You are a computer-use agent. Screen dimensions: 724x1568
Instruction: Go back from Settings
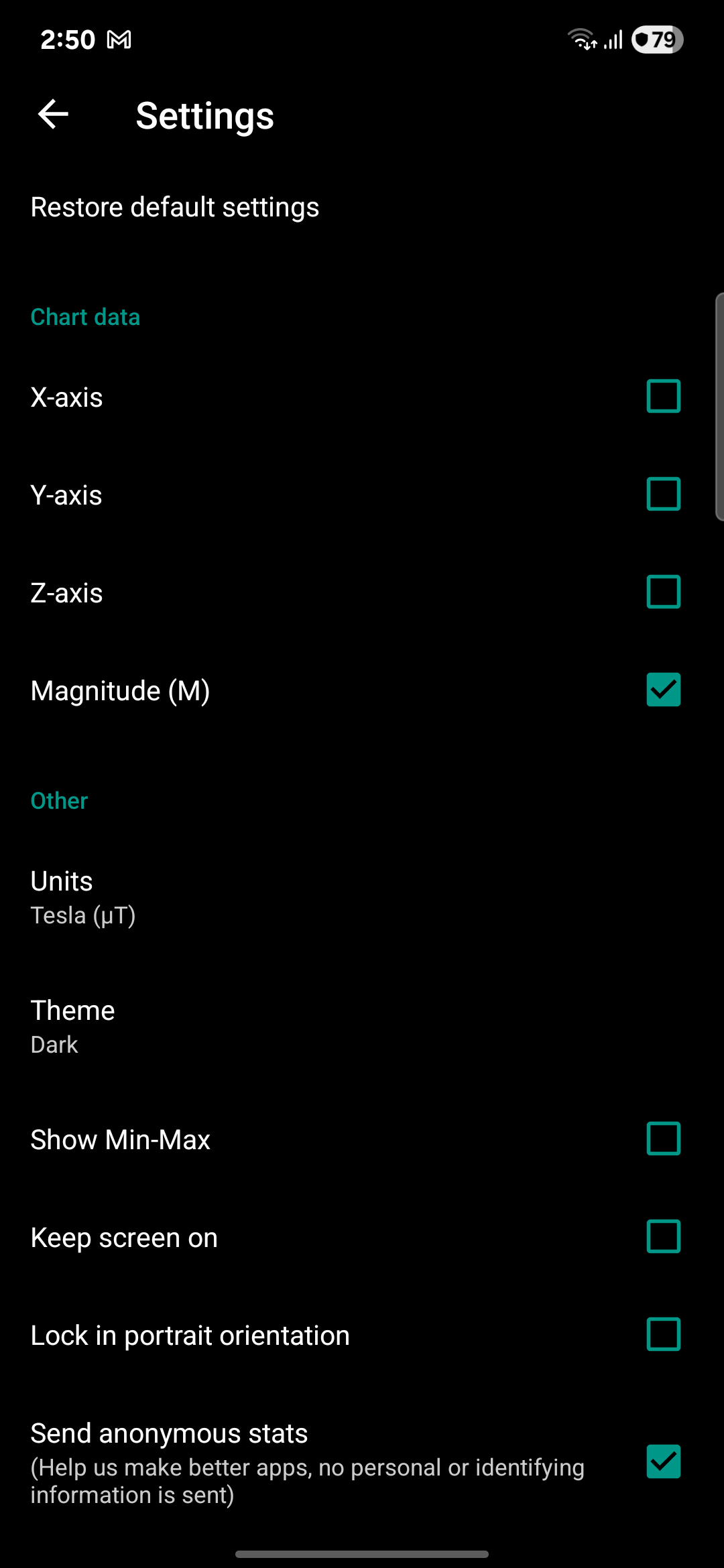point(54,115)
